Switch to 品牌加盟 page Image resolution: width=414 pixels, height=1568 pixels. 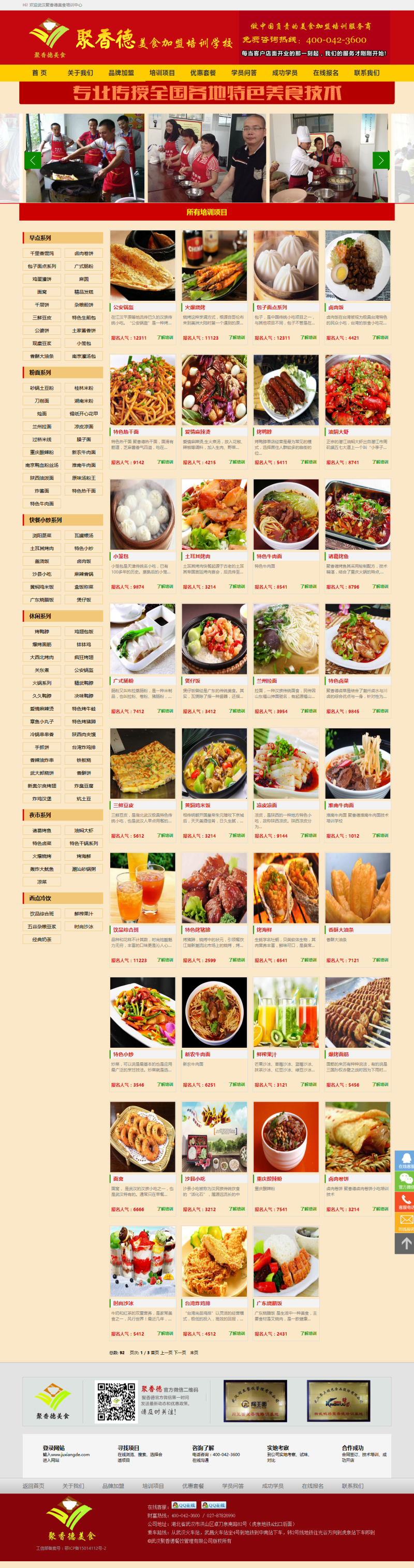point(121,73)
